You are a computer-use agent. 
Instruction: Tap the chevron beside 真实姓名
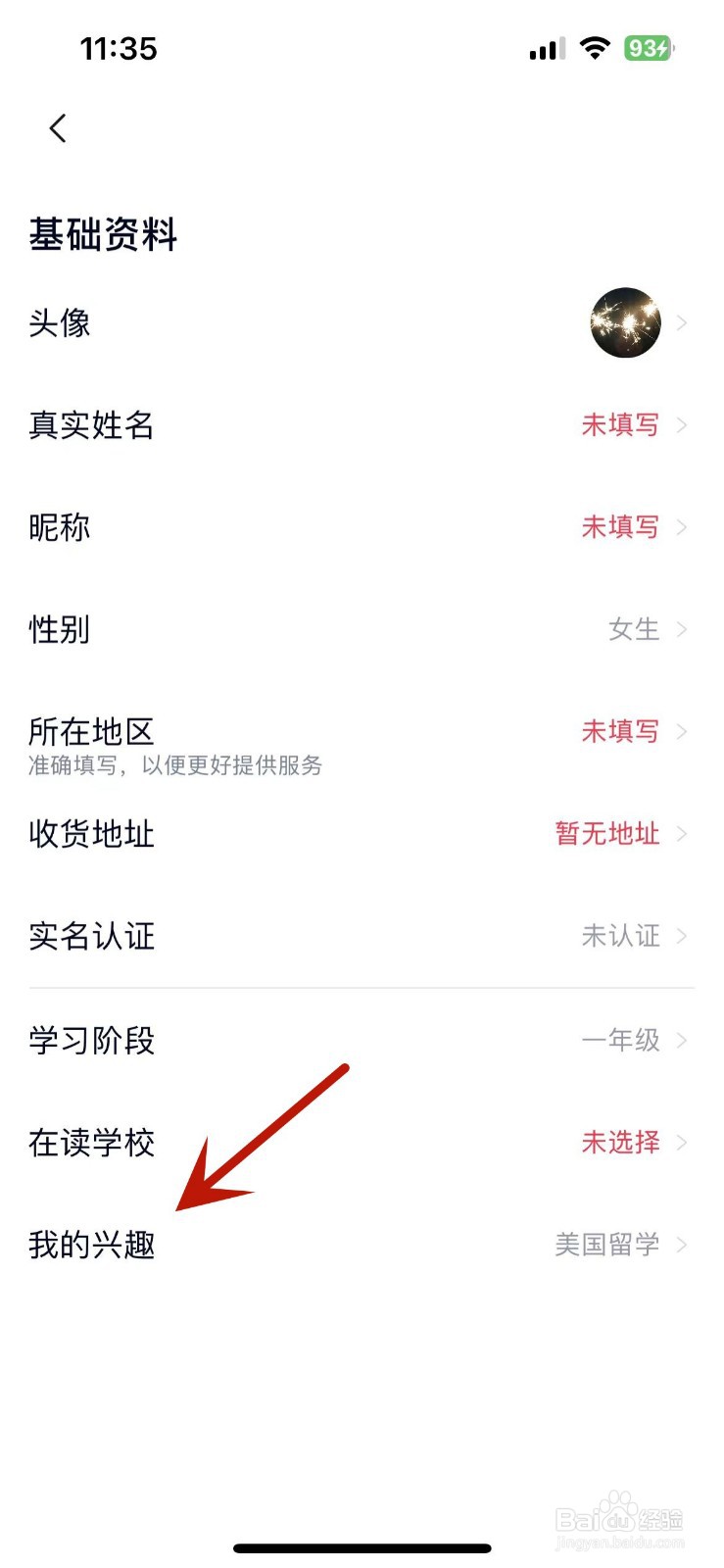click(684, 425)
